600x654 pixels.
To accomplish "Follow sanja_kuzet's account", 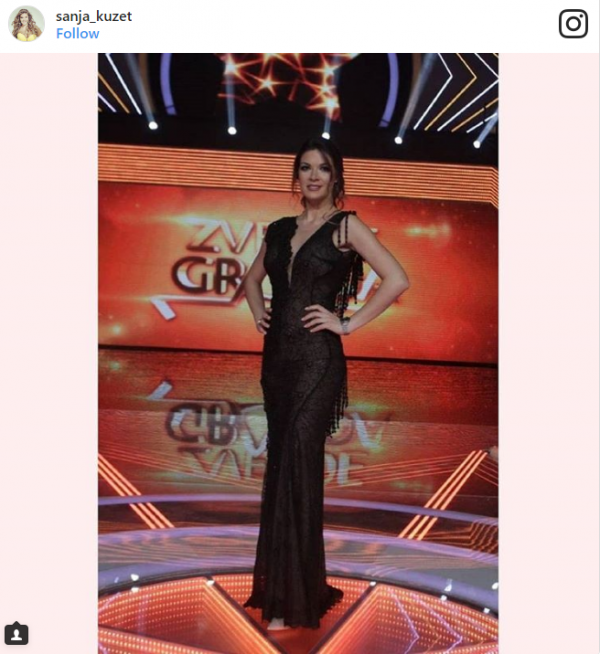I will click(77, 34).
